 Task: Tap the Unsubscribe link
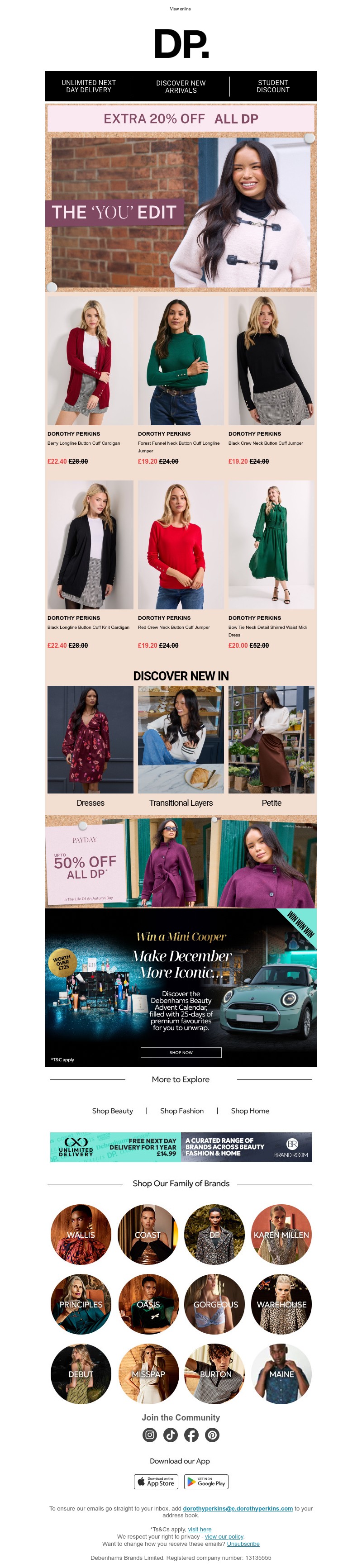click(243, 1544)
